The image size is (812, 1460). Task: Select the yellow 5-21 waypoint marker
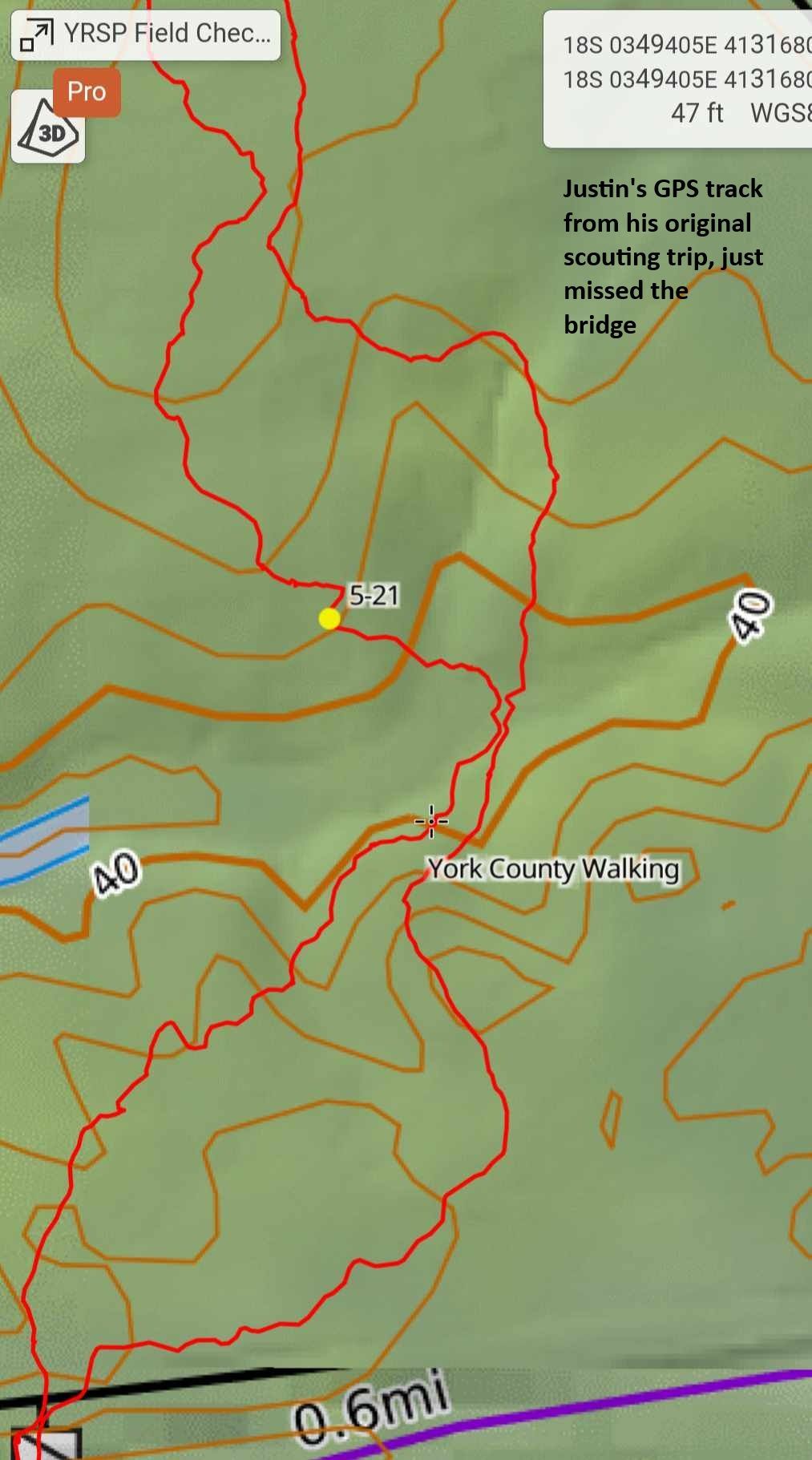329,618
